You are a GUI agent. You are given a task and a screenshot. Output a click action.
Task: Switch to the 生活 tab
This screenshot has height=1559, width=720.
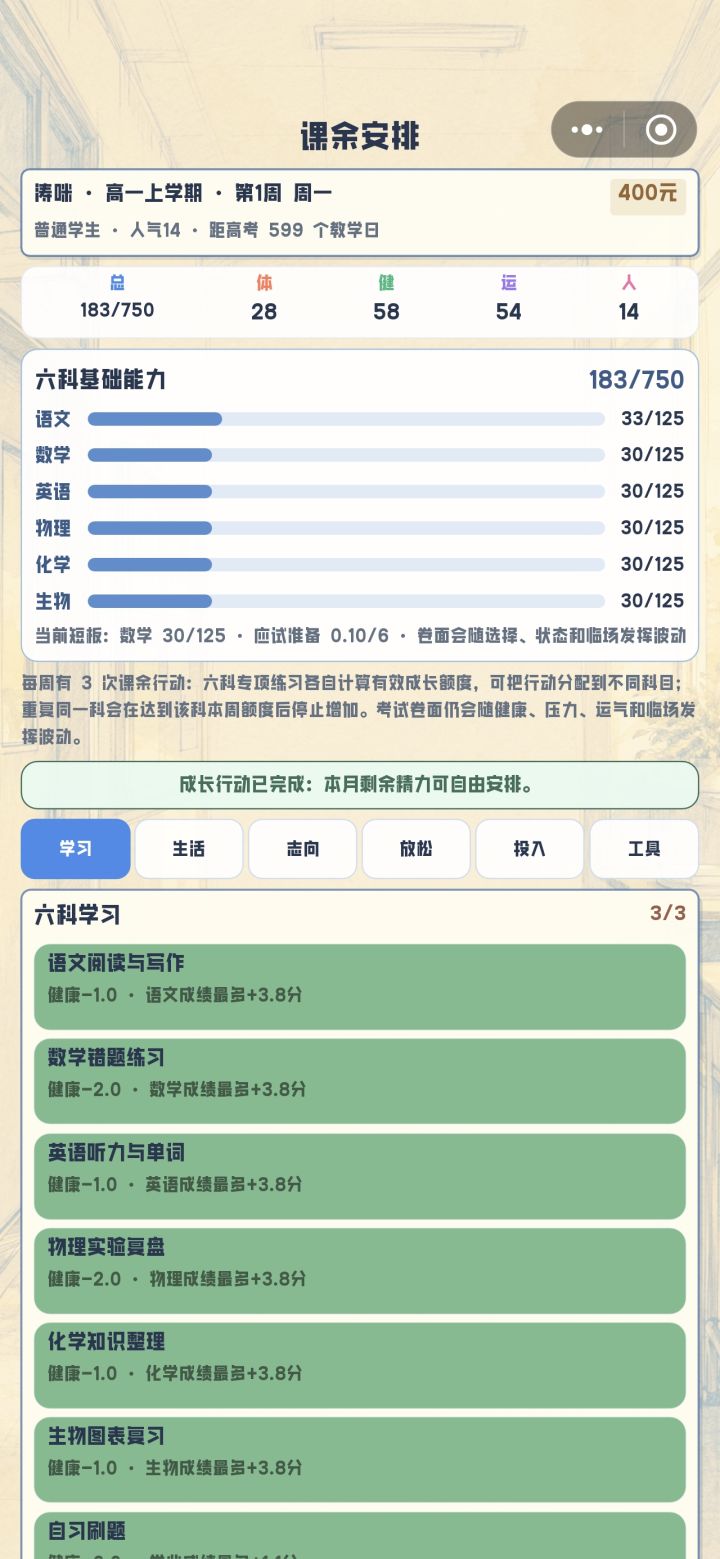pyautogui.click(x=189, y=849)
